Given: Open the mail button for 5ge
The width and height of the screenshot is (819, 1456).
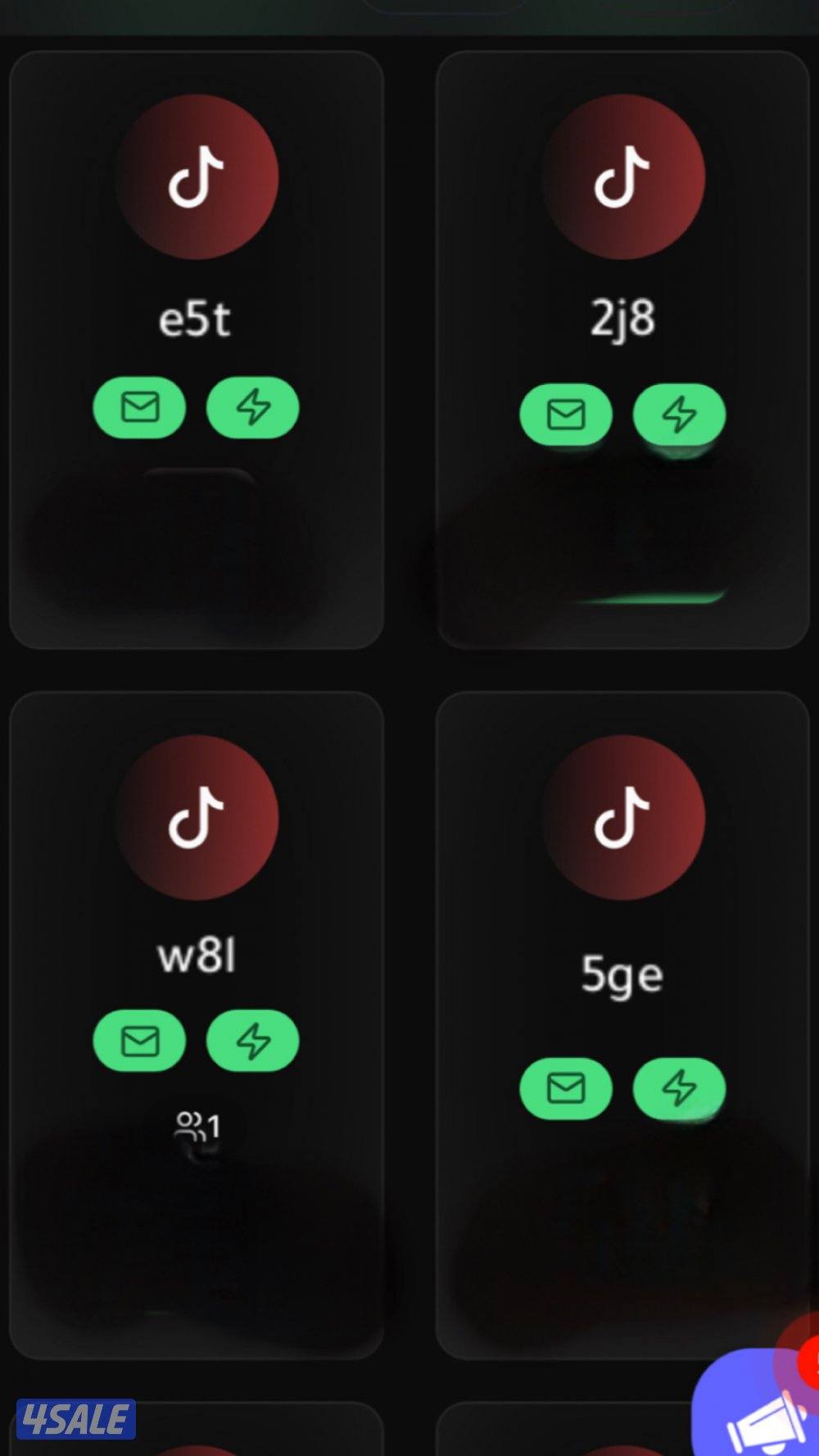Looking at the screenshot, I should [566, 1089].
